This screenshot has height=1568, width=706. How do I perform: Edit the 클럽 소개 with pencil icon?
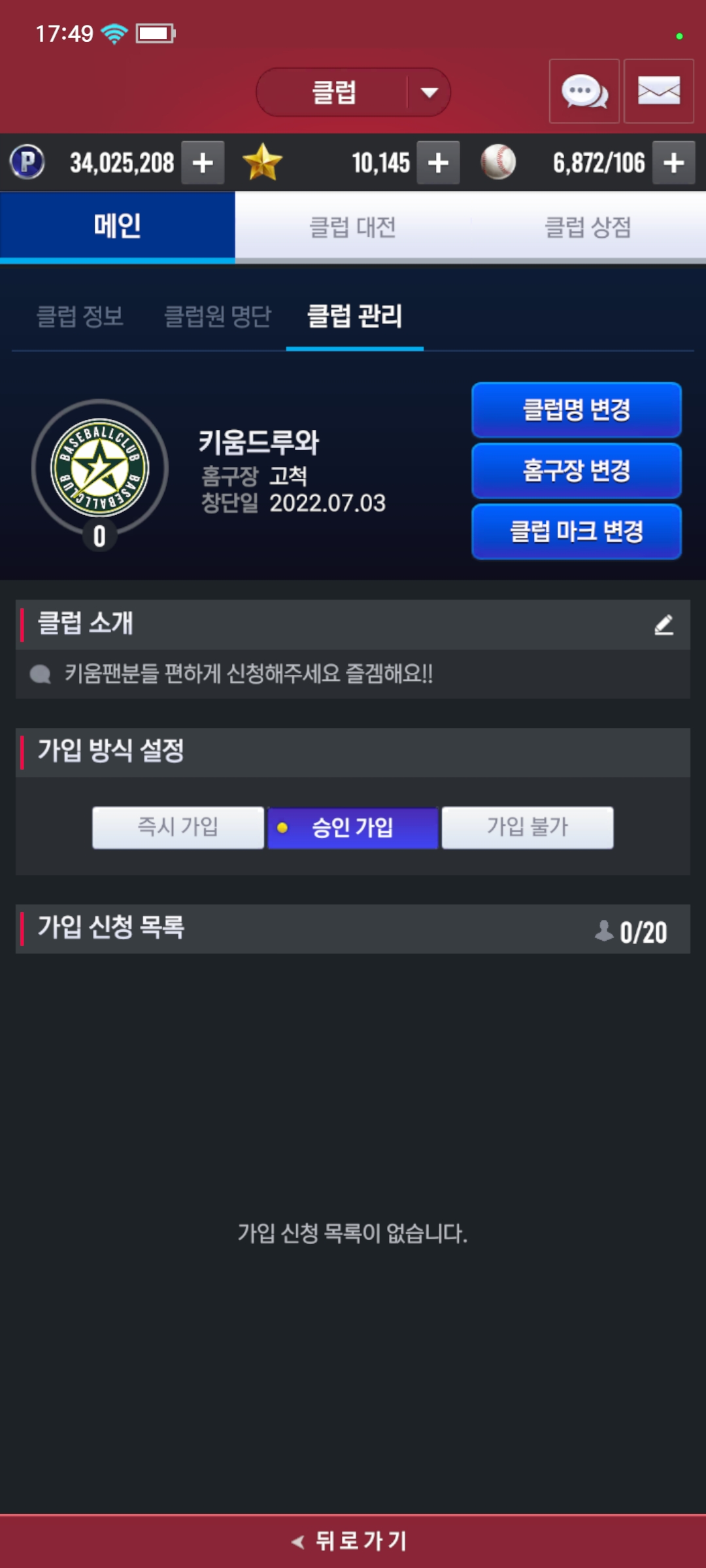664,625
